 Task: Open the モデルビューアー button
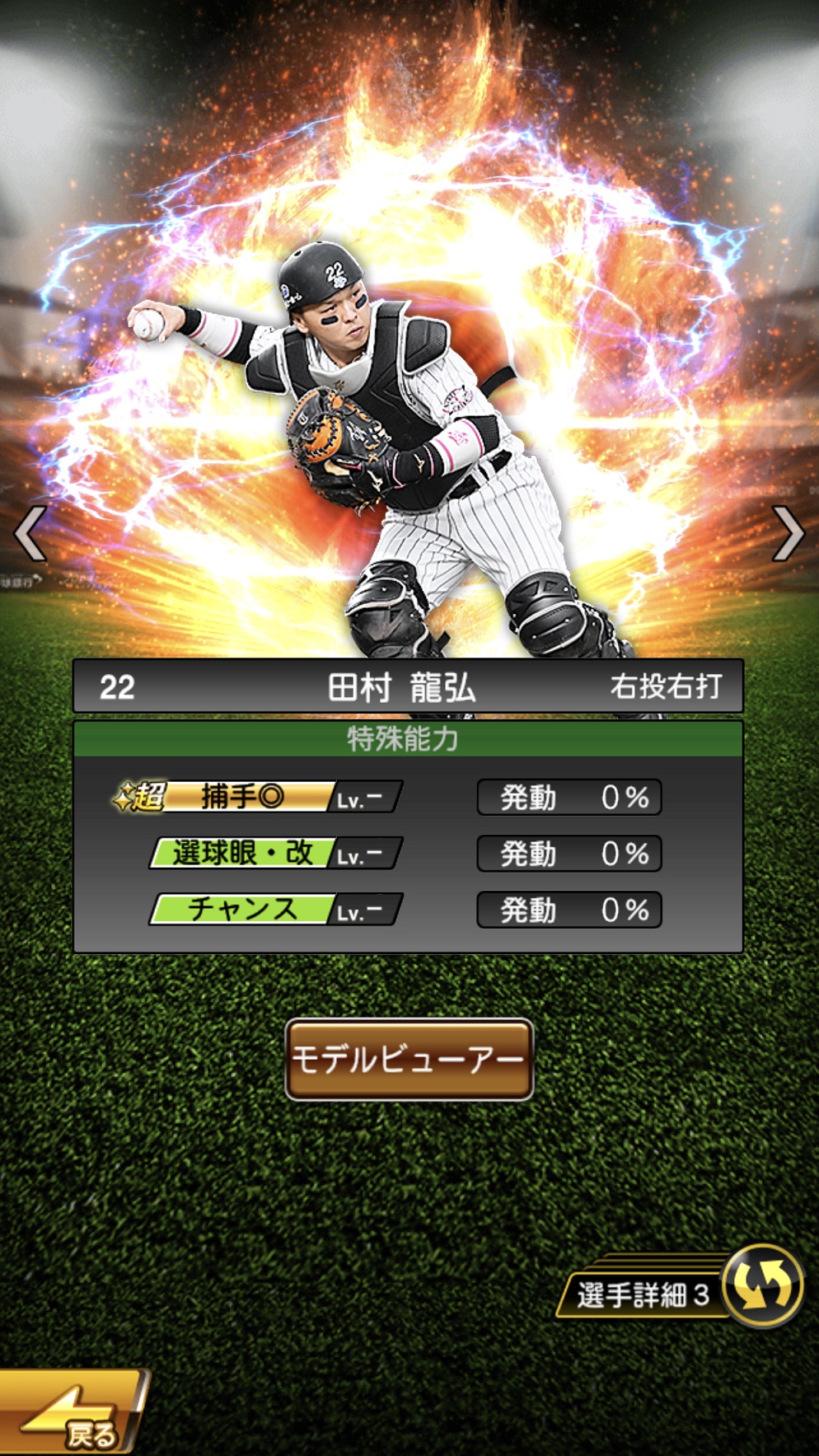[x=409, y=1060]
